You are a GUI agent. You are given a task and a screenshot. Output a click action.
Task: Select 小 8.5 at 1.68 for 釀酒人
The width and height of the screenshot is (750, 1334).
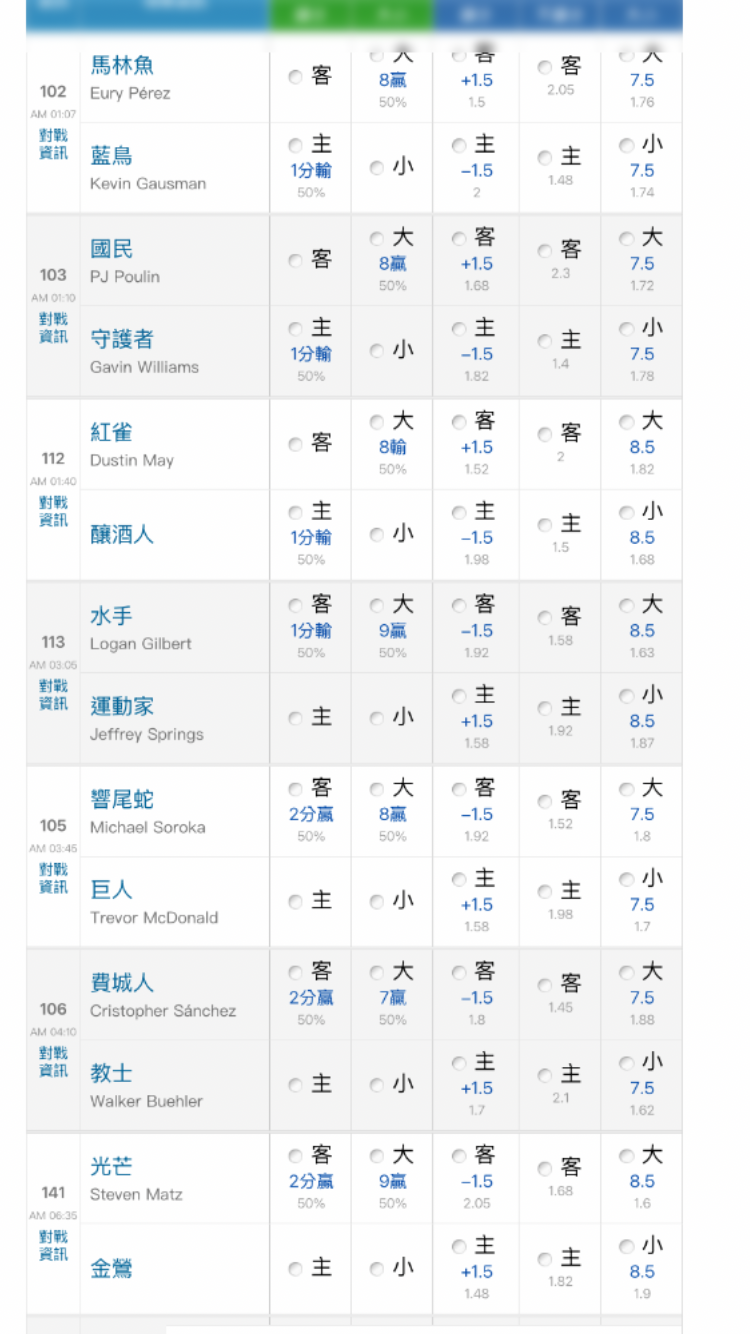pos(641,535)
